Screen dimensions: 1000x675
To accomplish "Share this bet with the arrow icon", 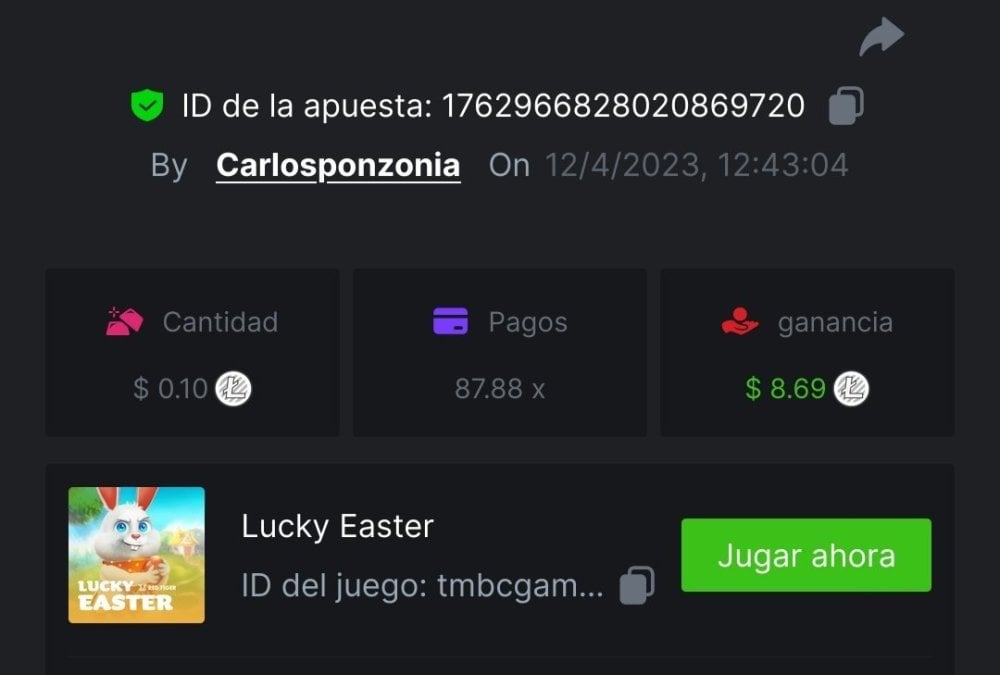I will (881, 38).
